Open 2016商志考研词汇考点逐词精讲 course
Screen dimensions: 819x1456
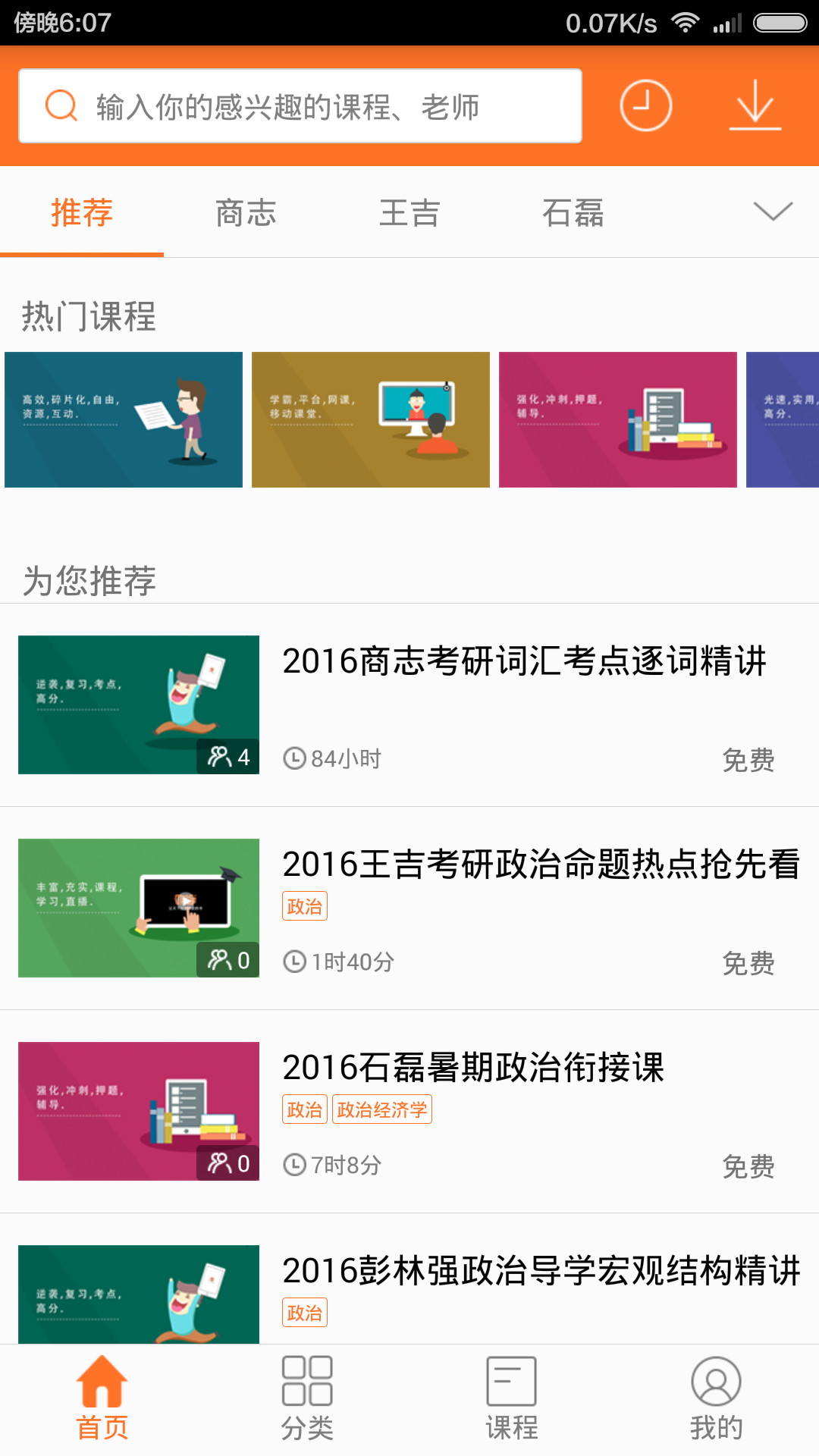pyautogui.click(x=524, y=661)
